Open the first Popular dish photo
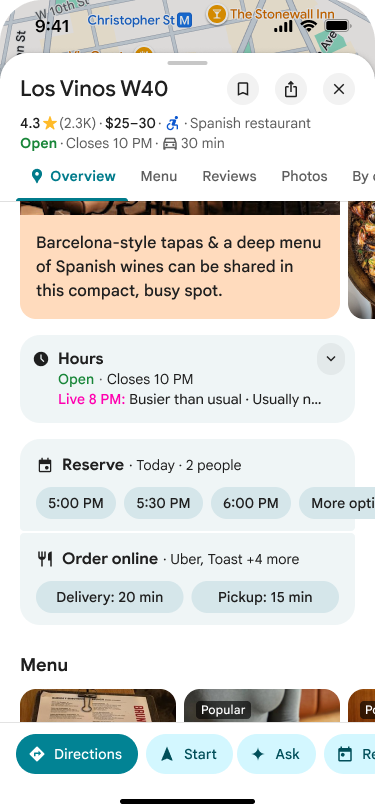 pyautogui.click(x=262, y=705)
